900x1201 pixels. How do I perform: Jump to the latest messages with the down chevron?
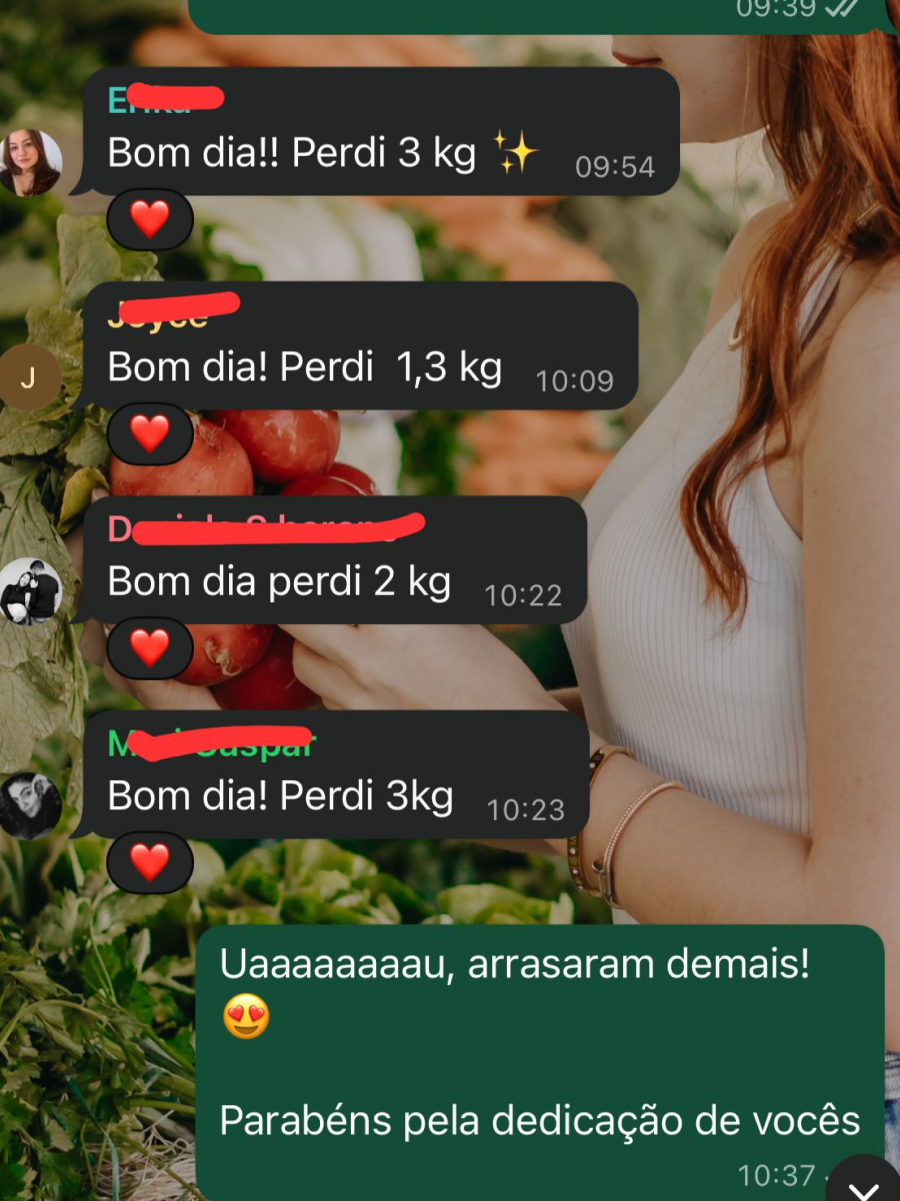pyautogui.click(x=865, y=1186)
